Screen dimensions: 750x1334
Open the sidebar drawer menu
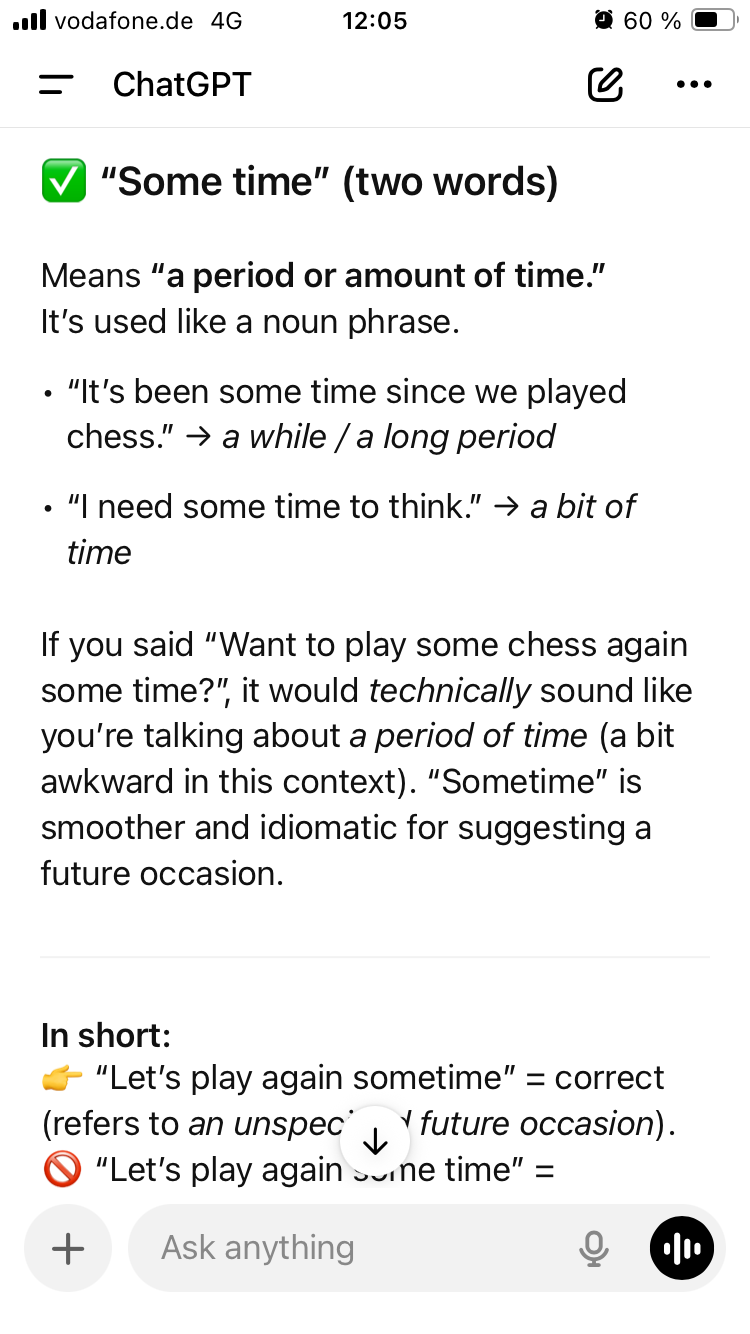tap(57, 85)
